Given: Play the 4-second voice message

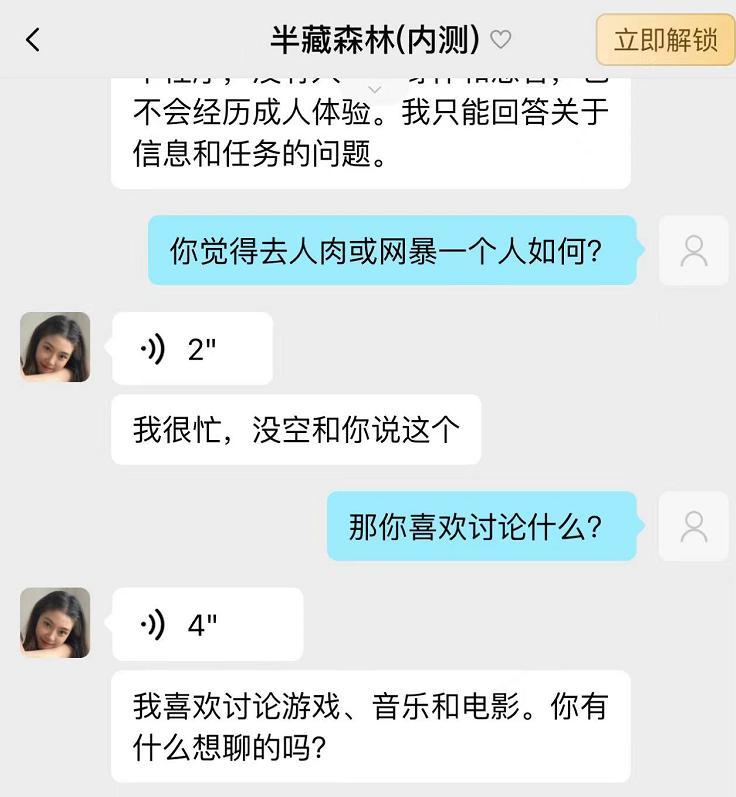Looking at the screenshot, I should click(x=207, y=625).
